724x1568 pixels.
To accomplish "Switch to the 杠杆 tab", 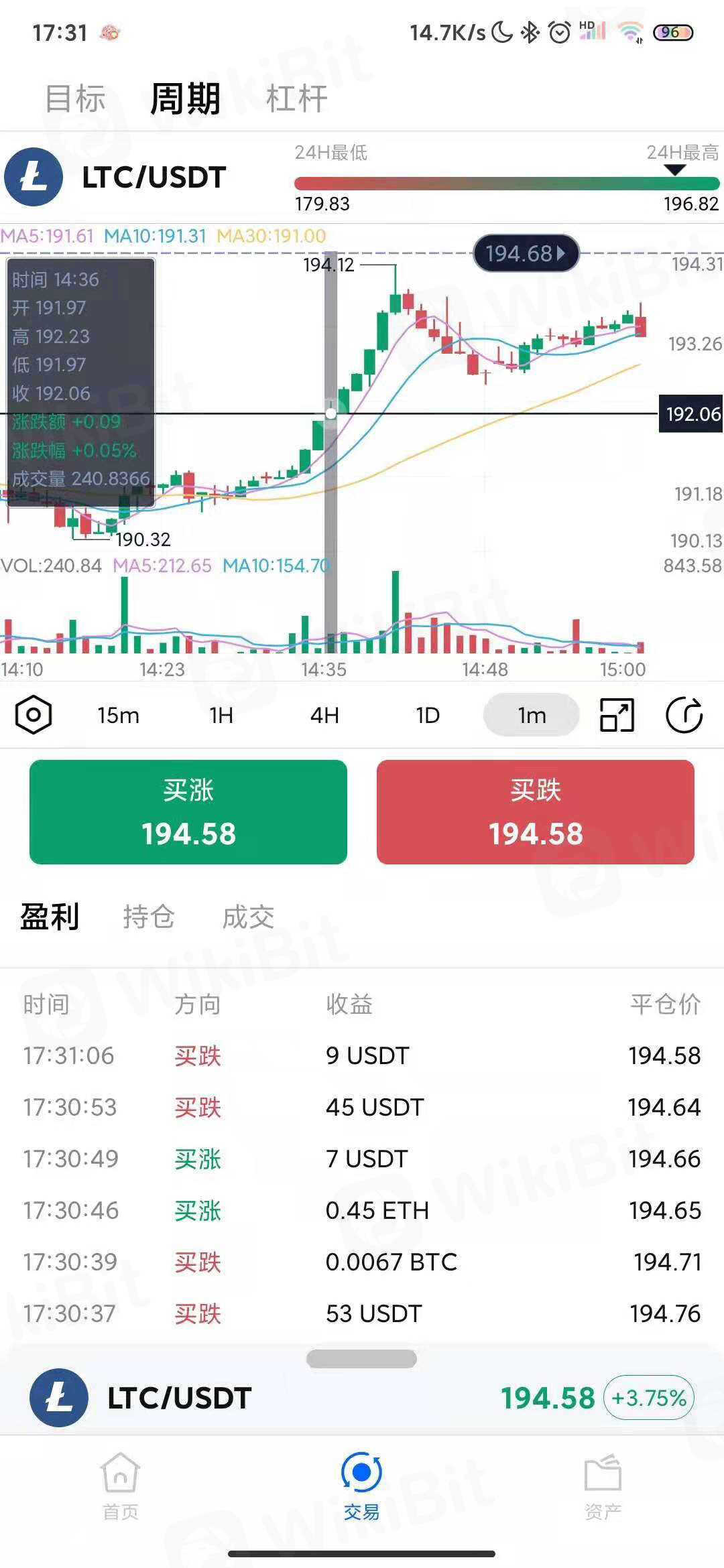I will click(x=296, y=99).
